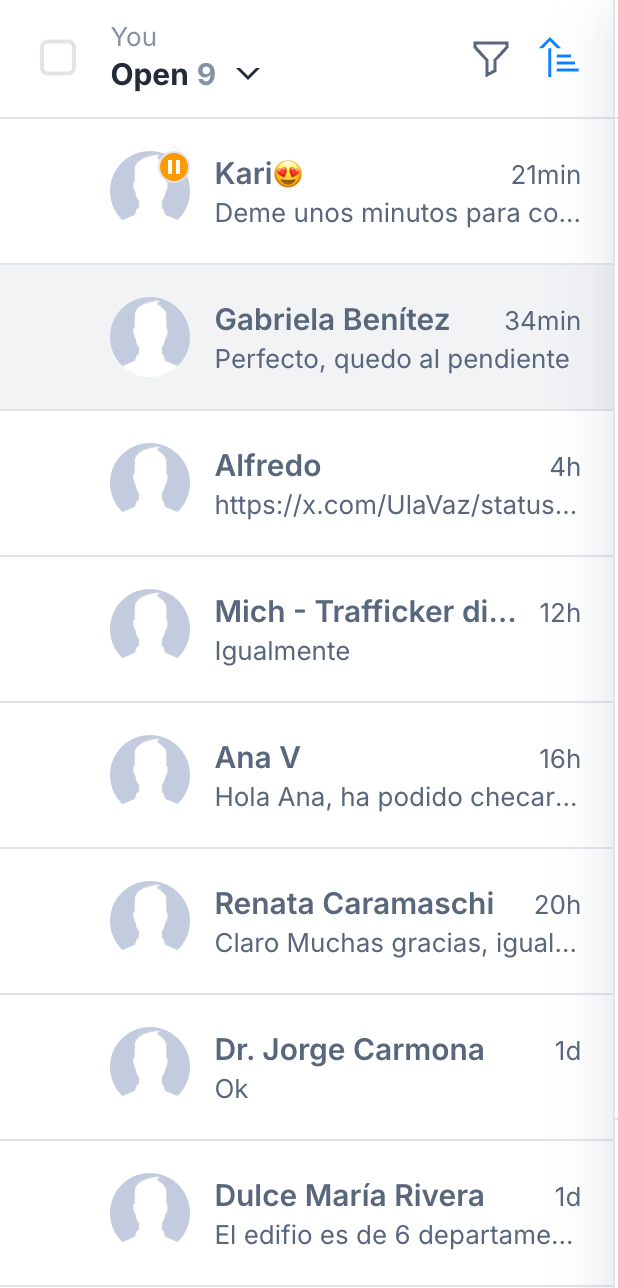Open the chat with Ana V
Screen dimensions: 618x1288
coord(306,775)
